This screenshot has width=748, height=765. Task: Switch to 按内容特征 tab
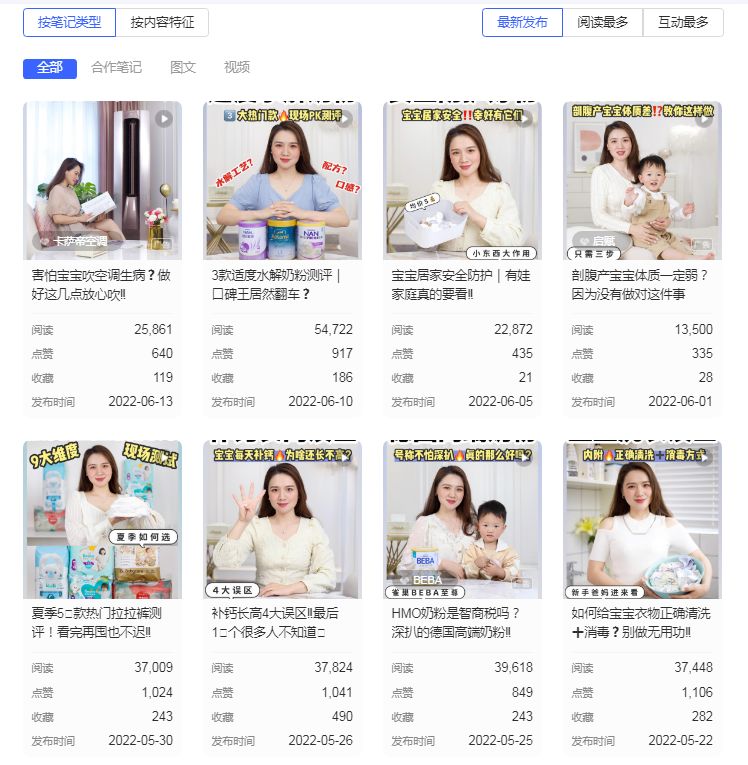(162, 22)
